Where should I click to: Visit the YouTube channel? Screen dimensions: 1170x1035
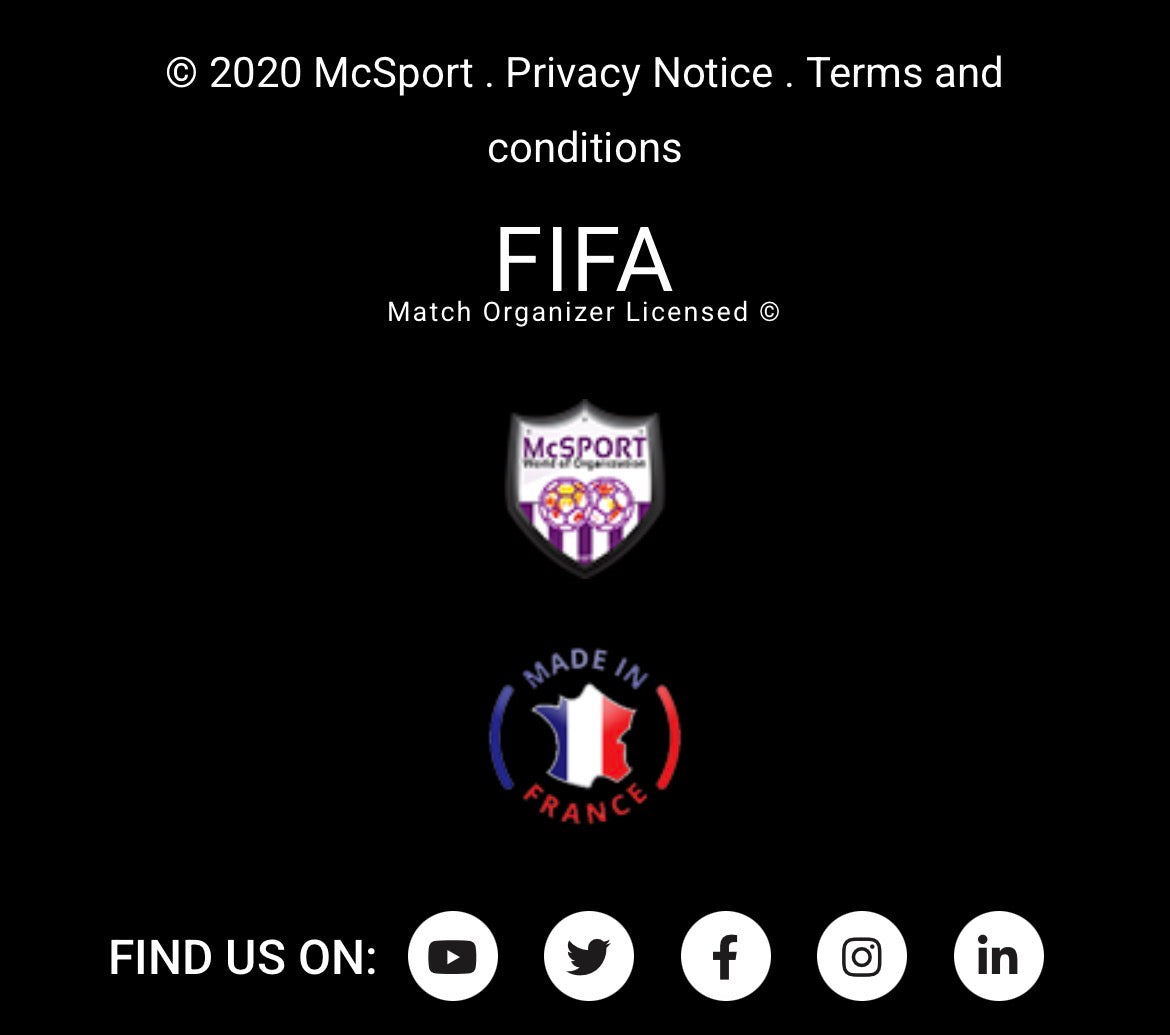[452, 956]
